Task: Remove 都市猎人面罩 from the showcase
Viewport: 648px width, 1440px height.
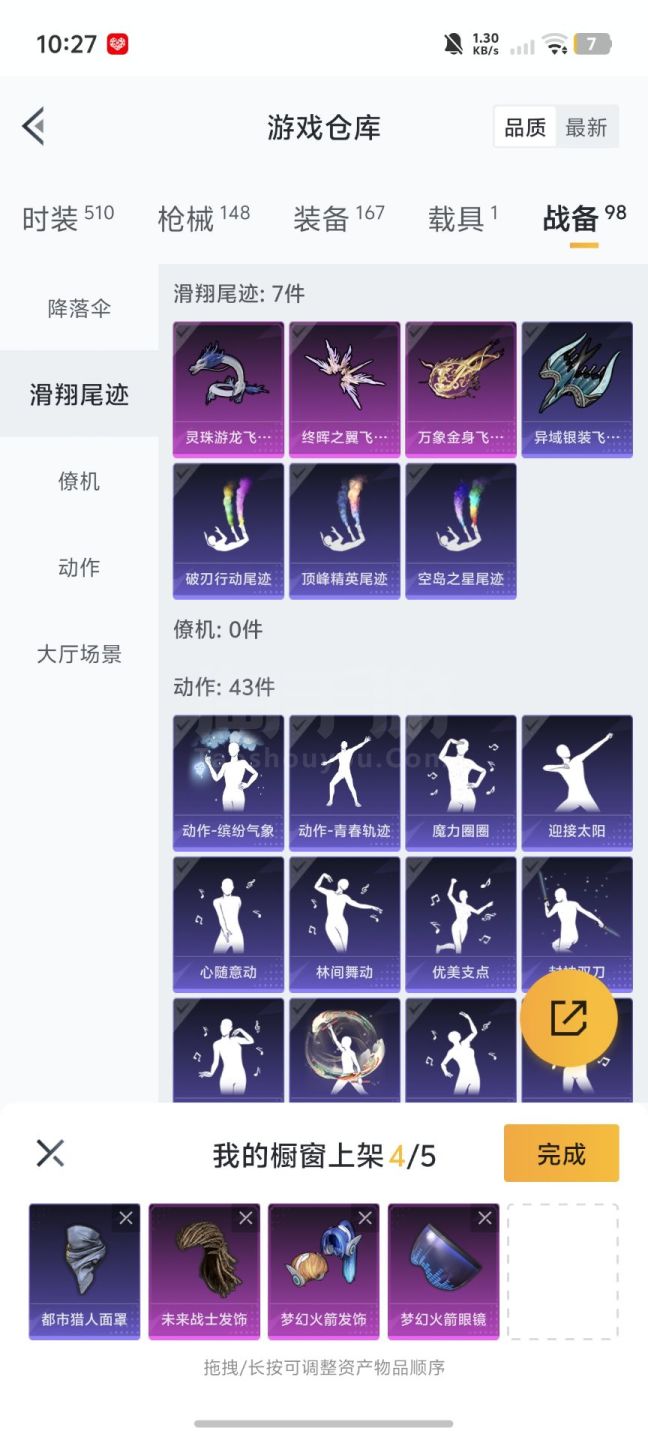Action: coord(125,1218)
